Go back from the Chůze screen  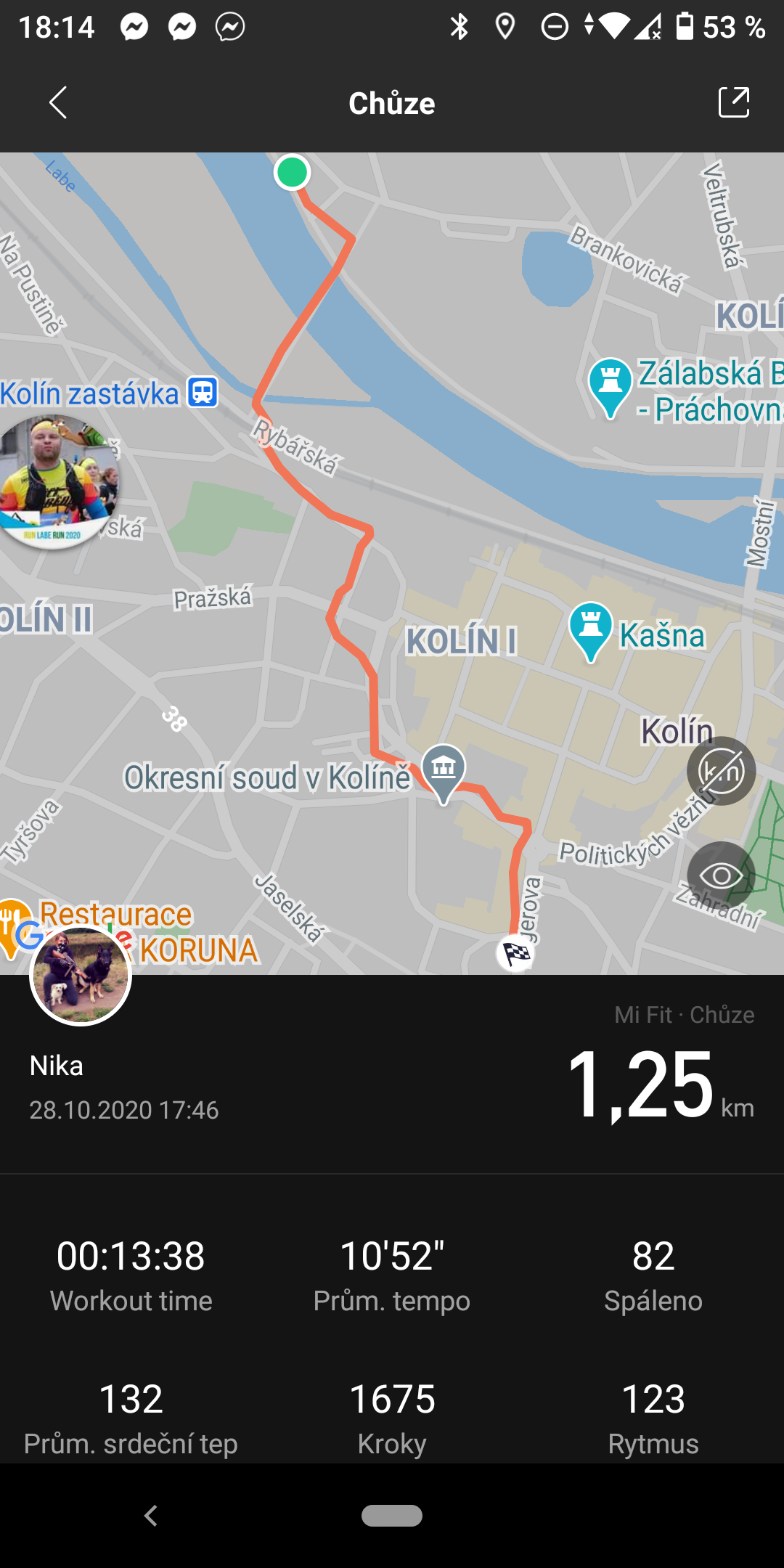point(58,102)
